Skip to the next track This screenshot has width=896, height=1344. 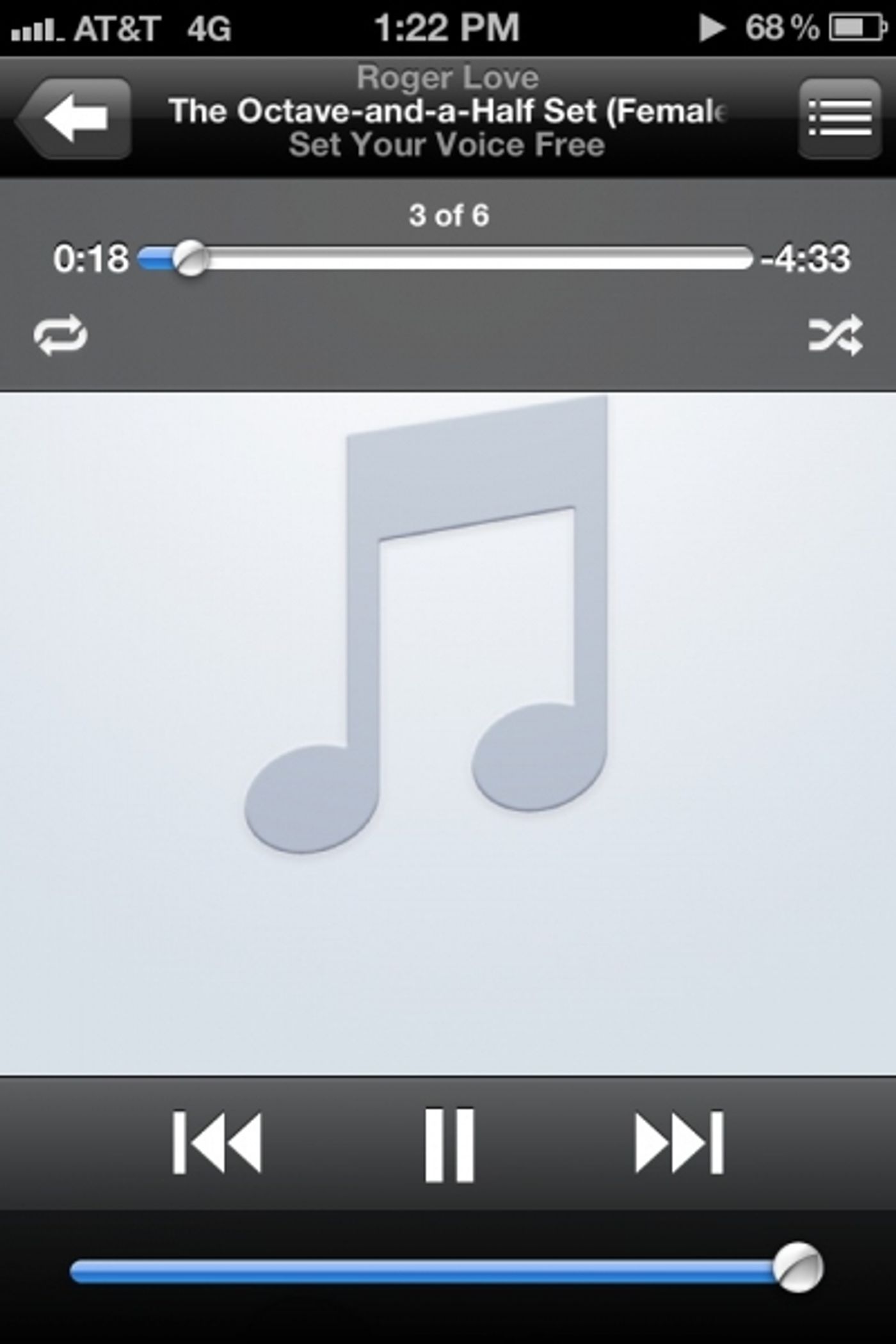point(679,1143)
